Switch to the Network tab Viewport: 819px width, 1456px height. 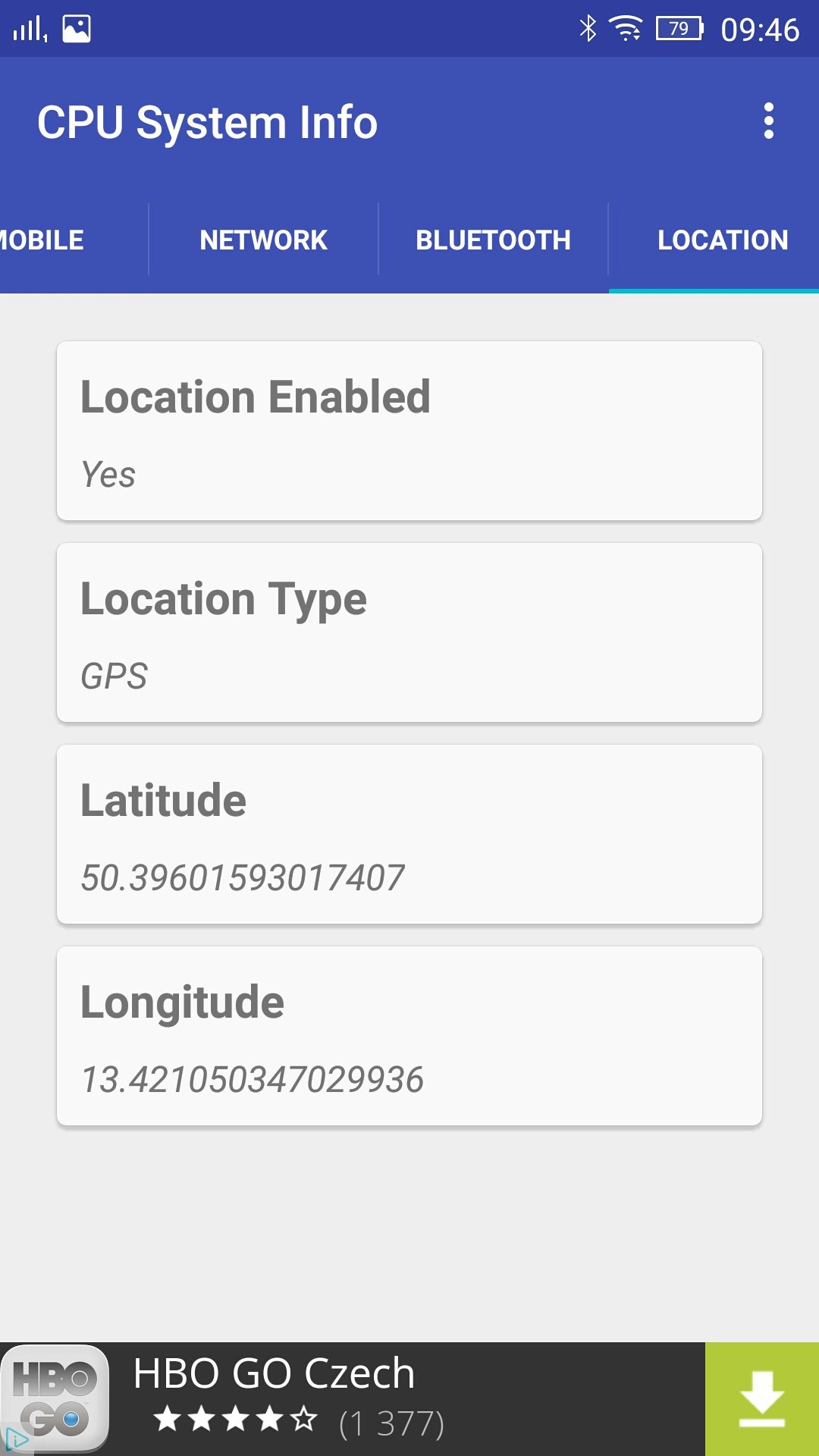point(263,240)
